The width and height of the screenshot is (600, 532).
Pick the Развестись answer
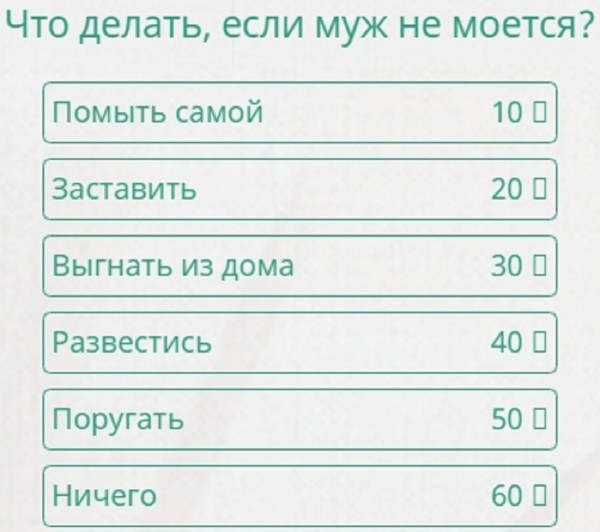(x=299, y=343)
